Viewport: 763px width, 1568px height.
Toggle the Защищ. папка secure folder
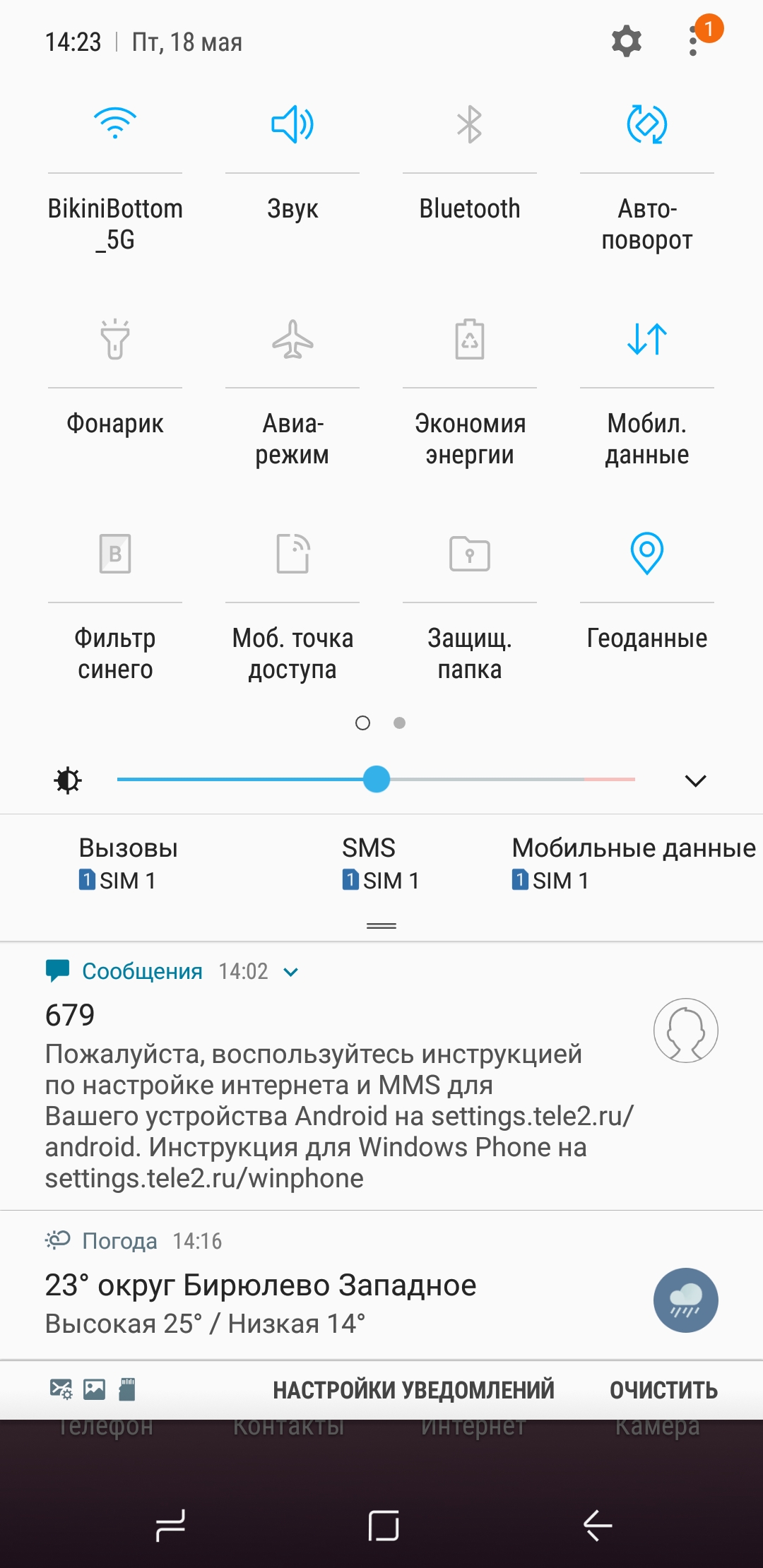tap(470, 554)
